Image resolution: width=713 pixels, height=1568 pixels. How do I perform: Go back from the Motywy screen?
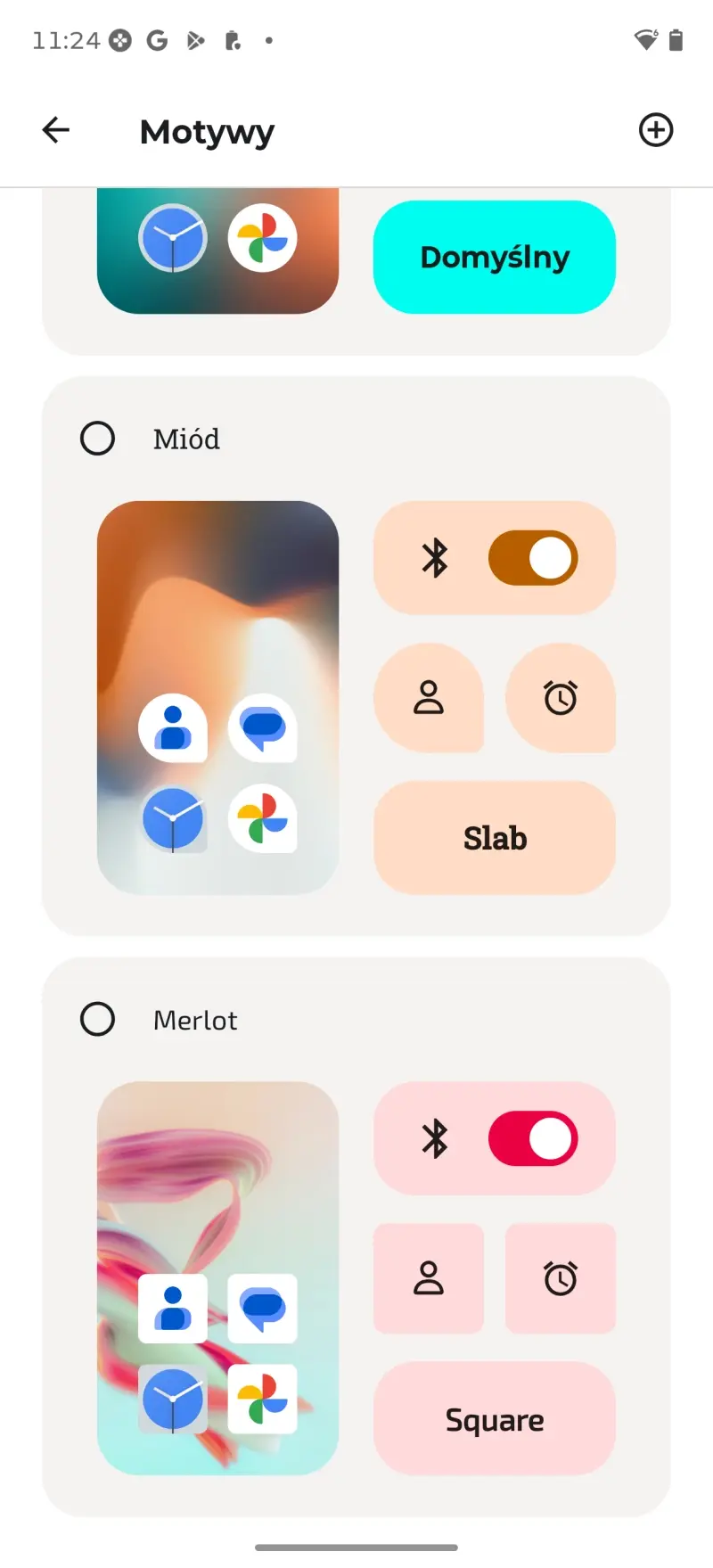coord(55,130)
